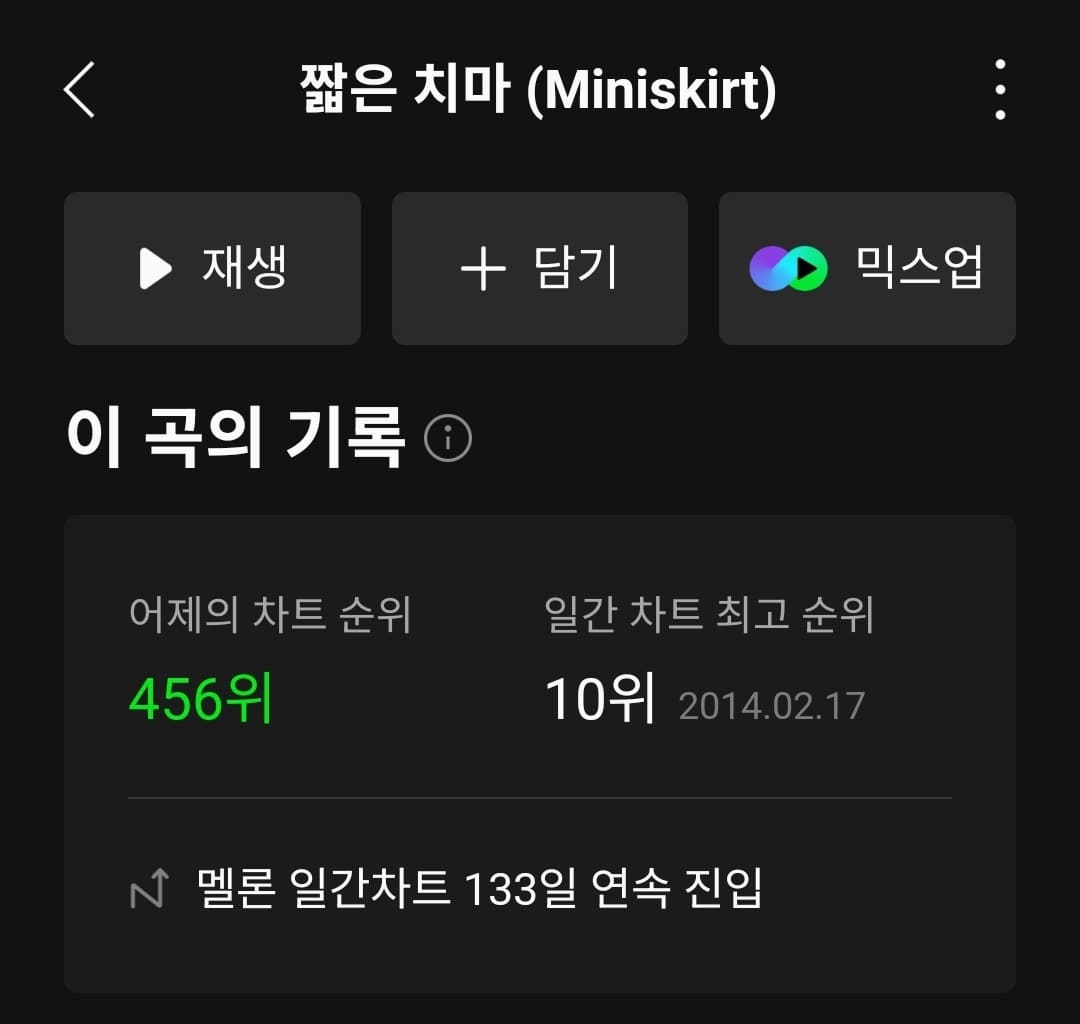
Task: Play the song with 재생 button
Action: coord(212,268)
